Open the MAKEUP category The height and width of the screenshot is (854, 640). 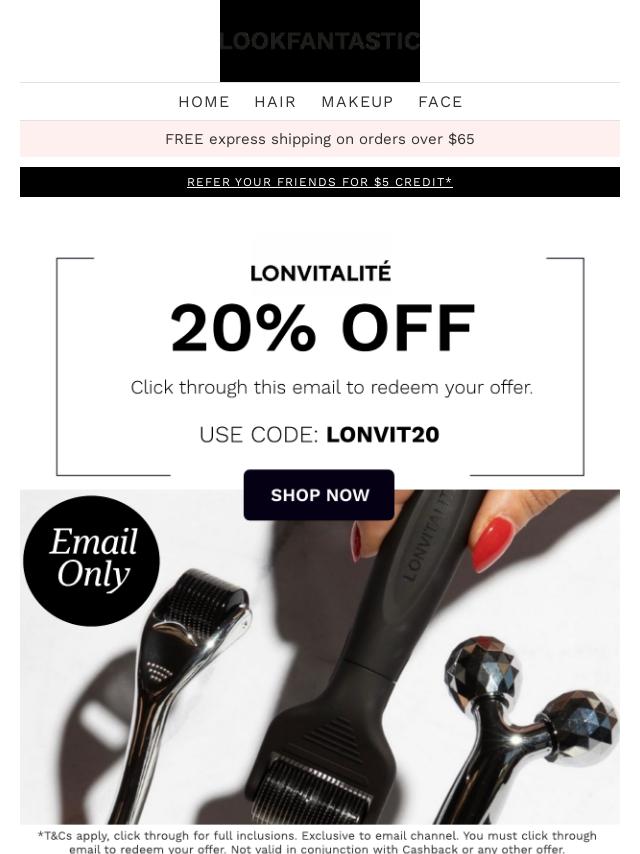click(357, 102)
